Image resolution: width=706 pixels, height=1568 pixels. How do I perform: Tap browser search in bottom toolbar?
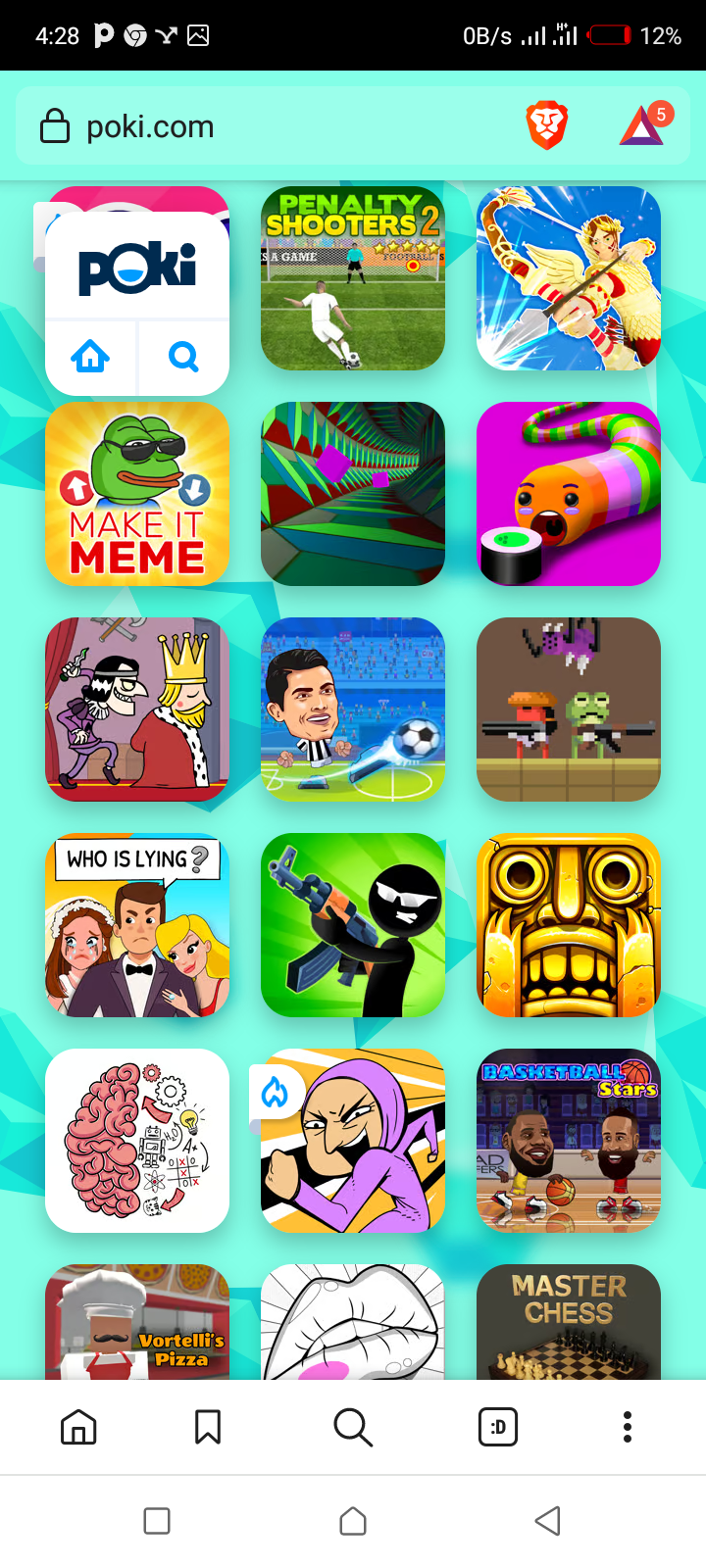[353, 1427]
